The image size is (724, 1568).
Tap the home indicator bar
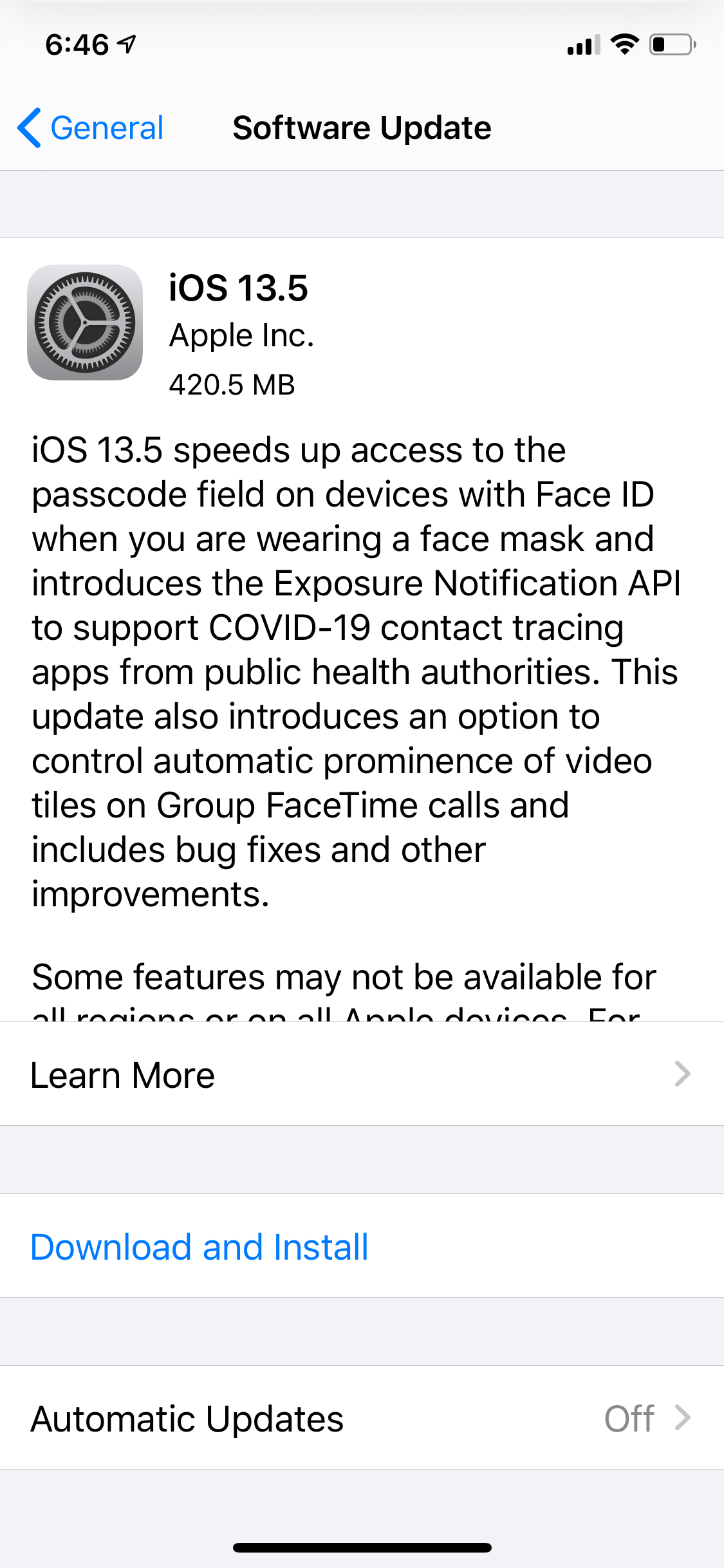(x=362, y=1547)
